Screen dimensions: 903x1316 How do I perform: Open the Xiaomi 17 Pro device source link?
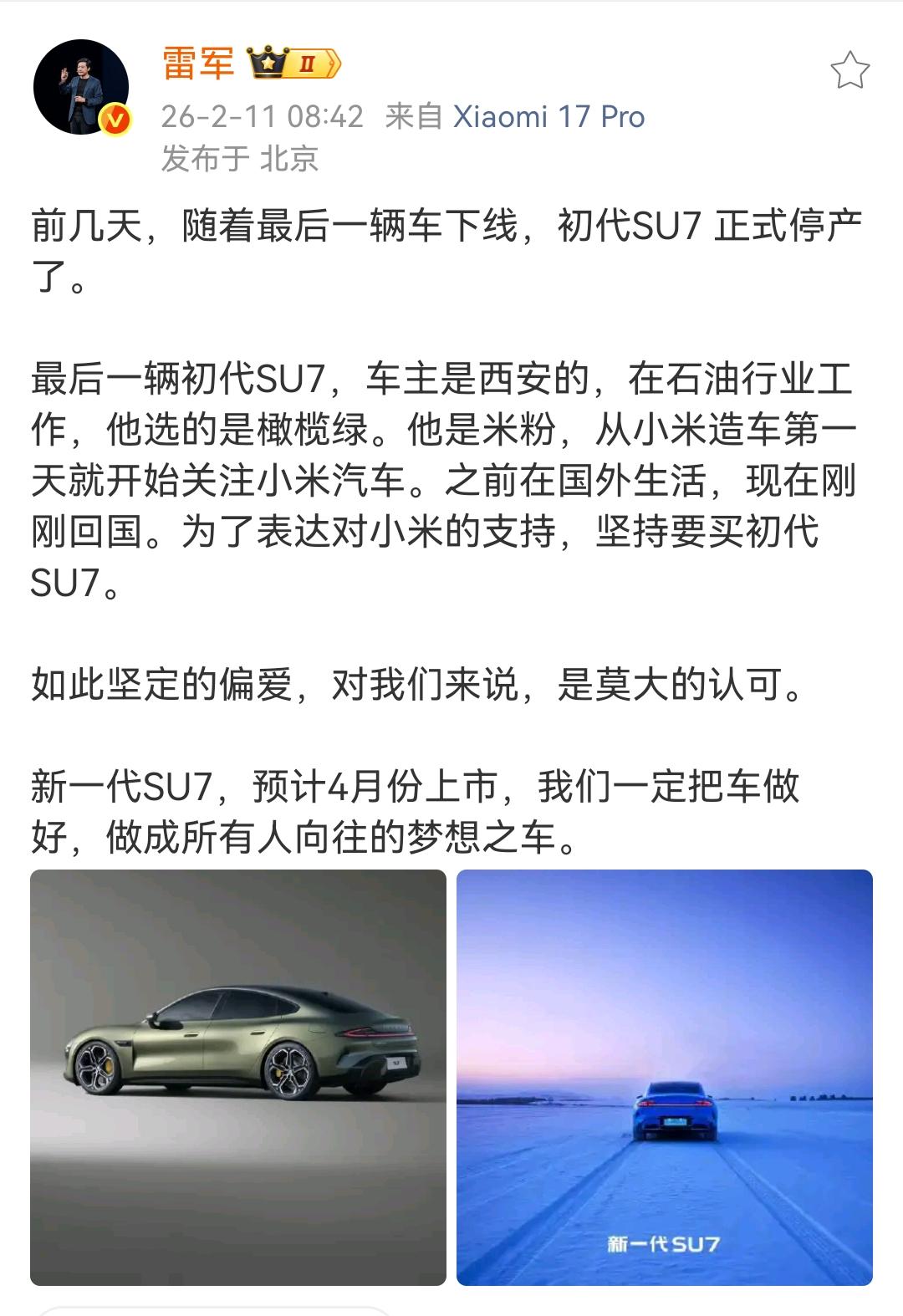click(548, 119)
